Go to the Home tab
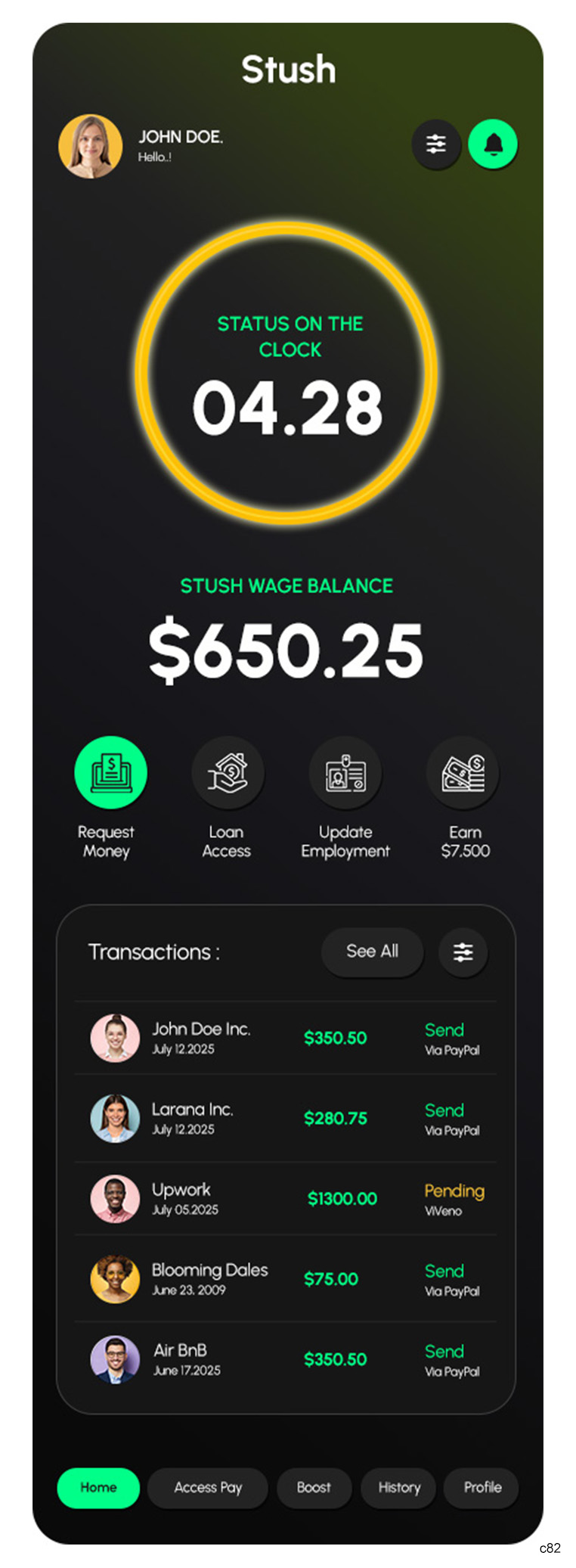This screenshot has width=576, height=1568. click(x=98, y=1487)
